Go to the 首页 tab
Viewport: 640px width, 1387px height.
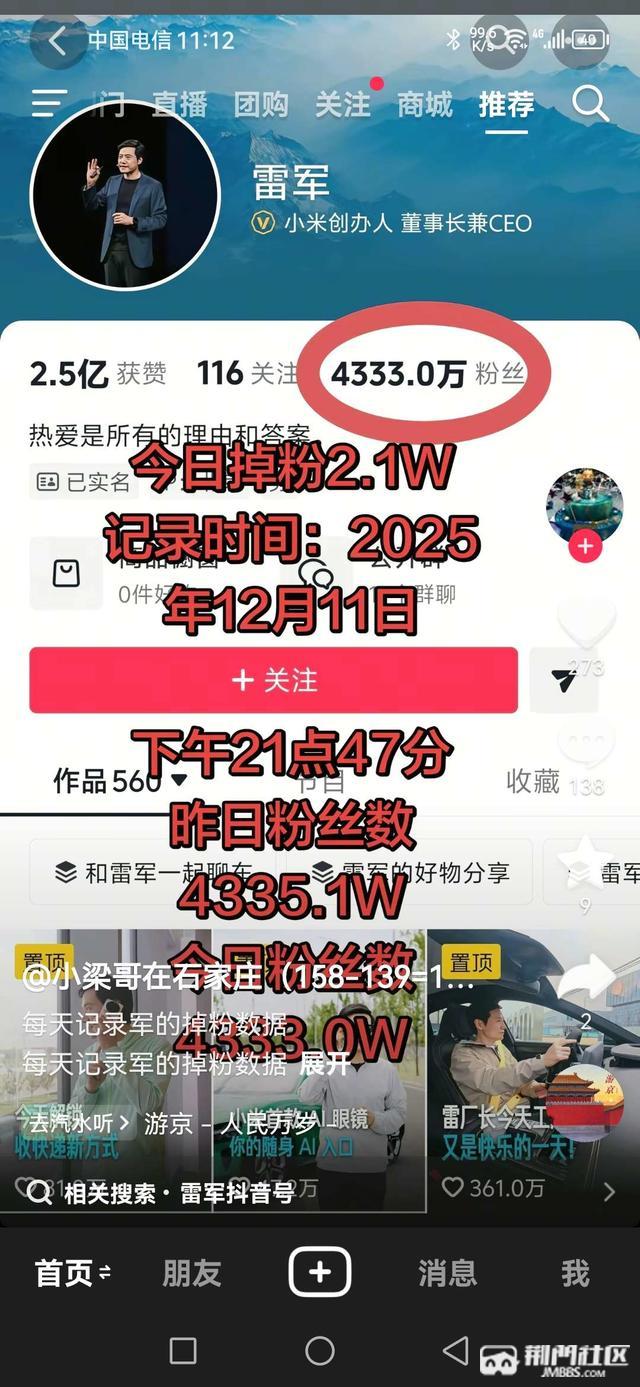click(72, 1273)
